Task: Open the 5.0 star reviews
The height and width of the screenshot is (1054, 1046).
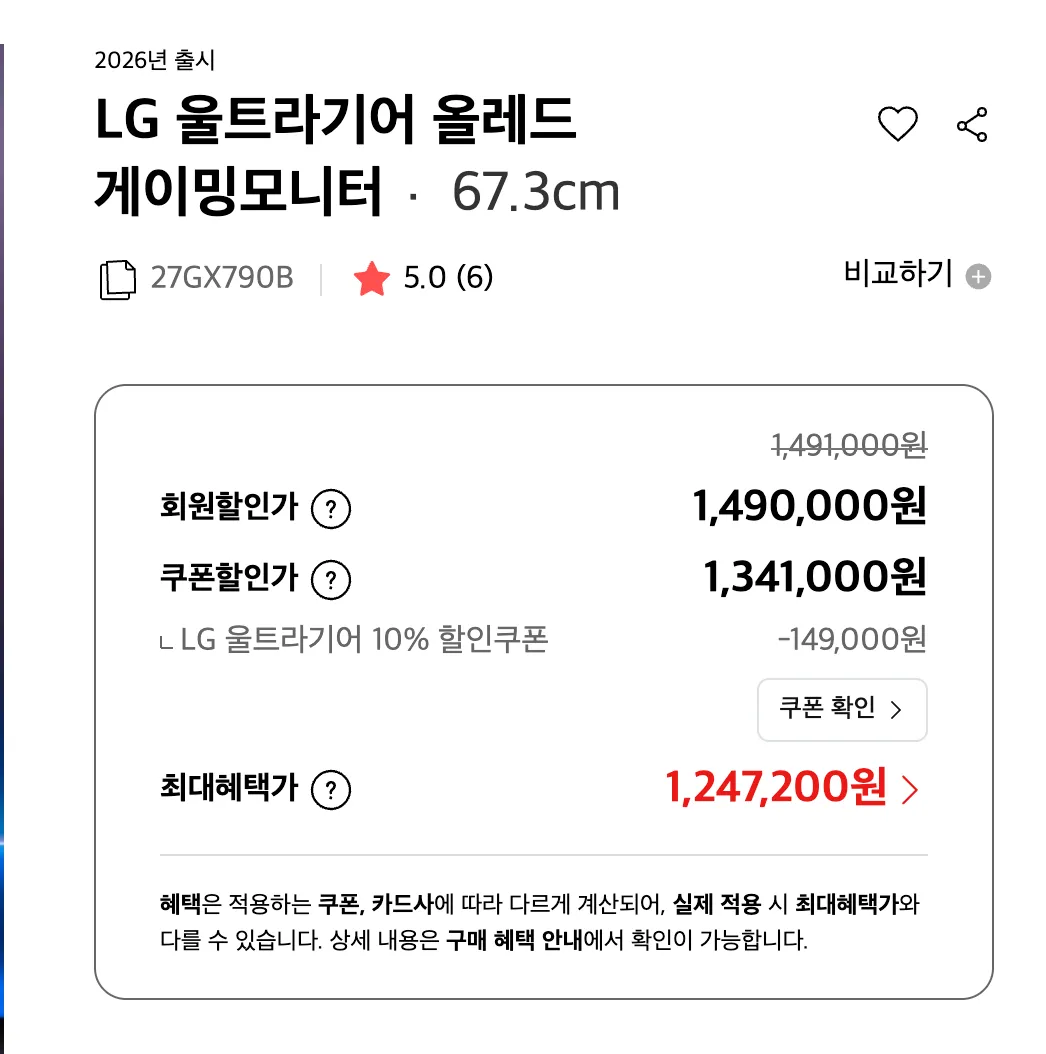Action: [x=424, y=278]
